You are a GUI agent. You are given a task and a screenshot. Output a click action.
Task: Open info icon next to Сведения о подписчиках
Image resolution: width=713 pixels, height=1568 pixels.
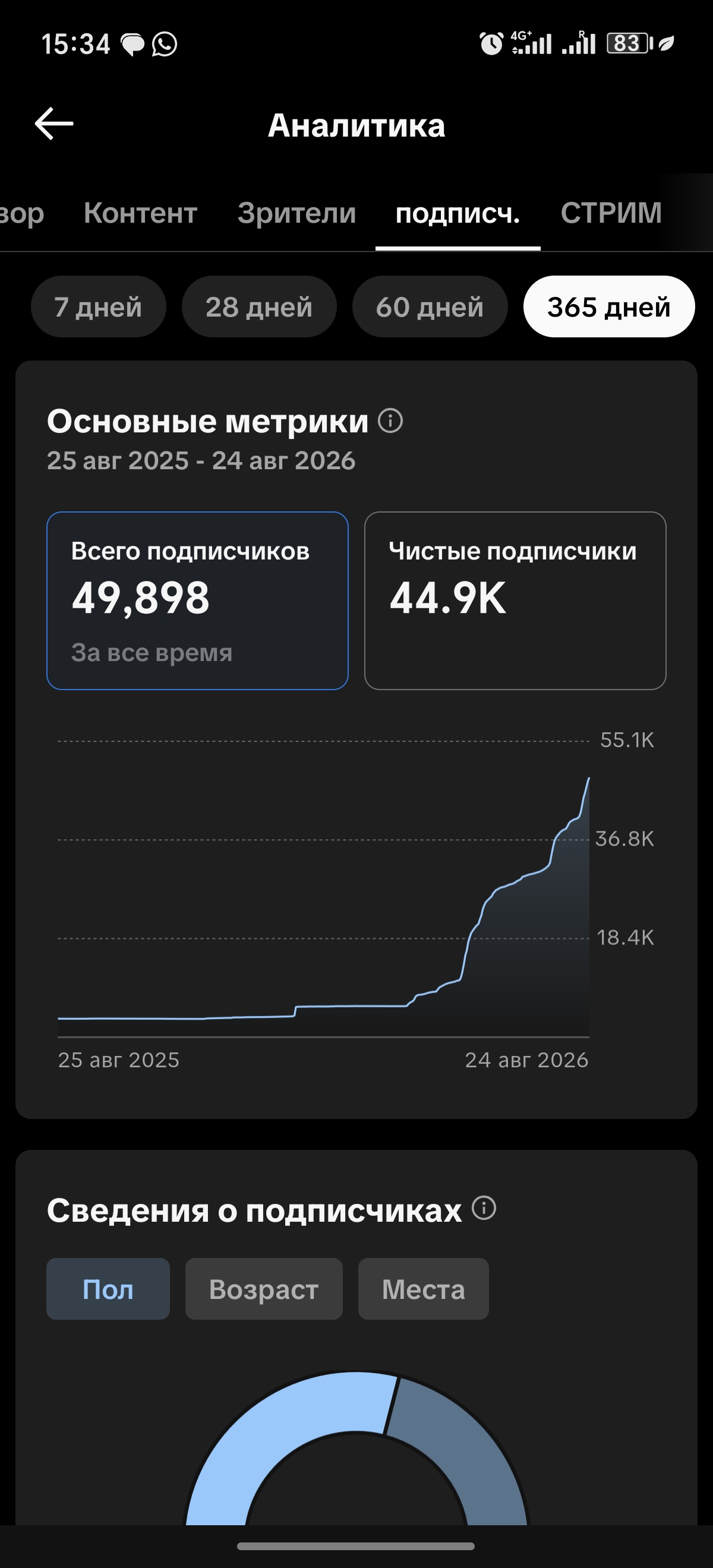pos(484,1207)
